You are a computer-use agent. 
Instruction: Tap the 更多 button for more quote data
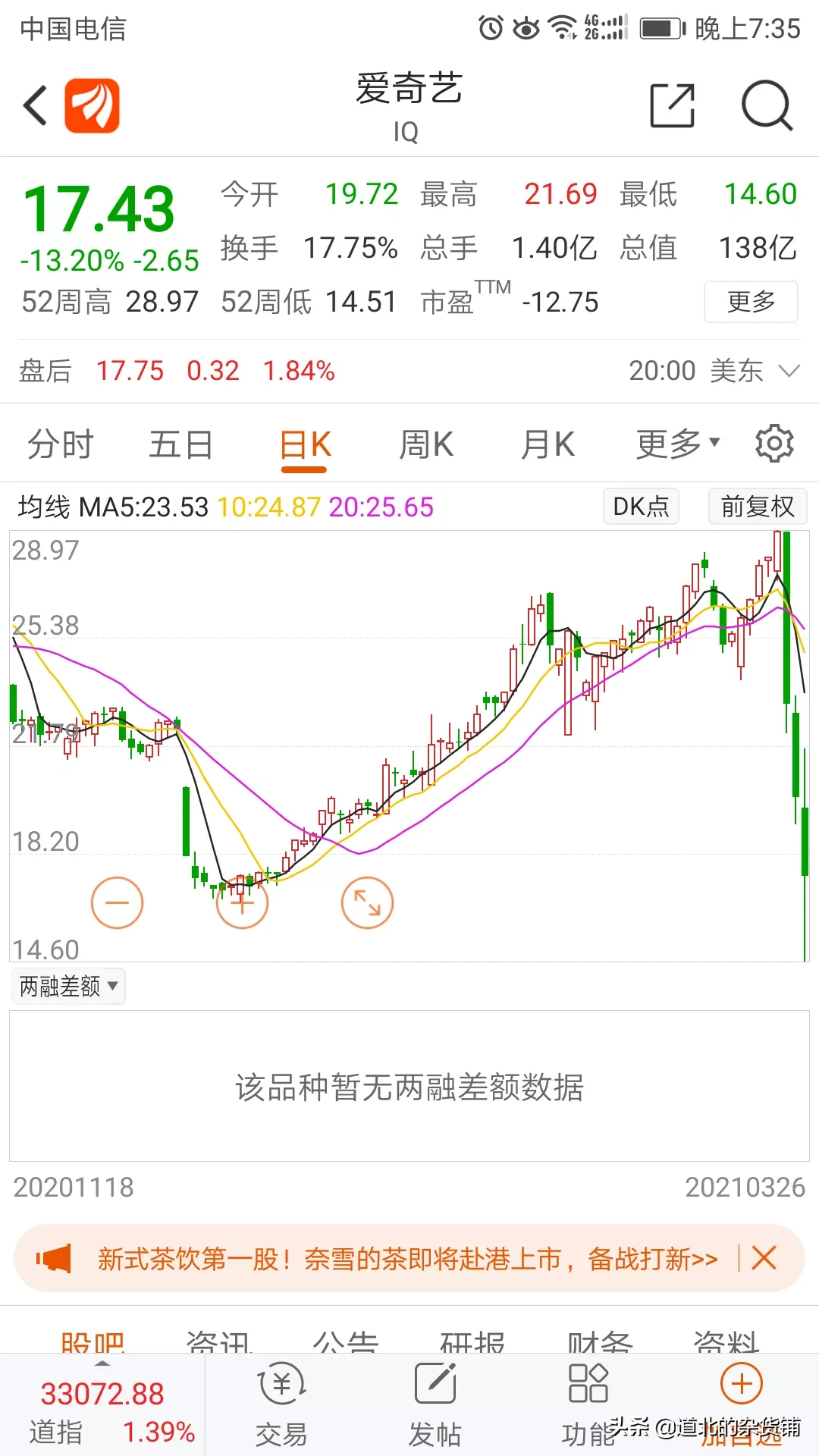[x=751, y=302]
